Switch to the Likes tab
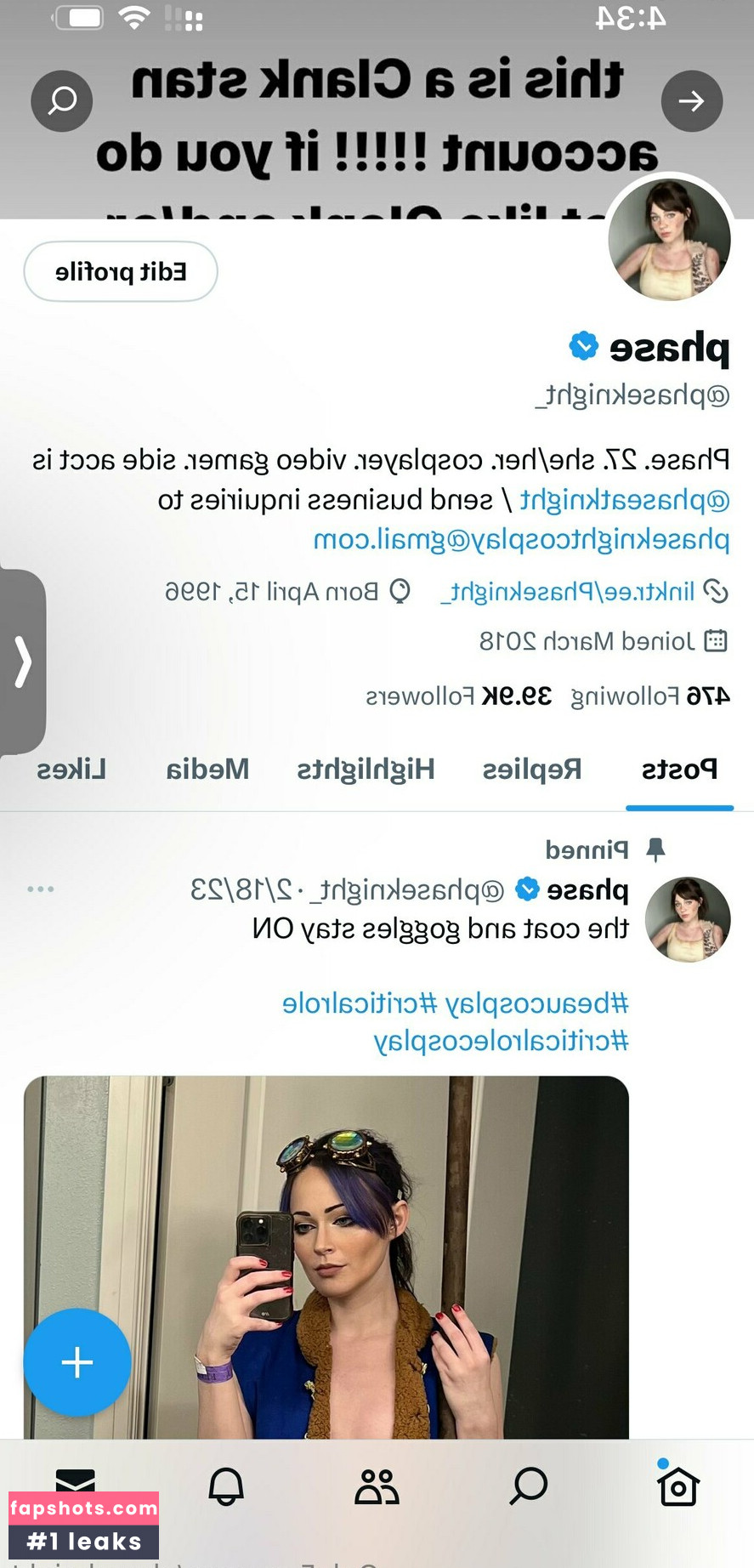Viewport: 754px width, 1568px height. [x=71, y=770]
